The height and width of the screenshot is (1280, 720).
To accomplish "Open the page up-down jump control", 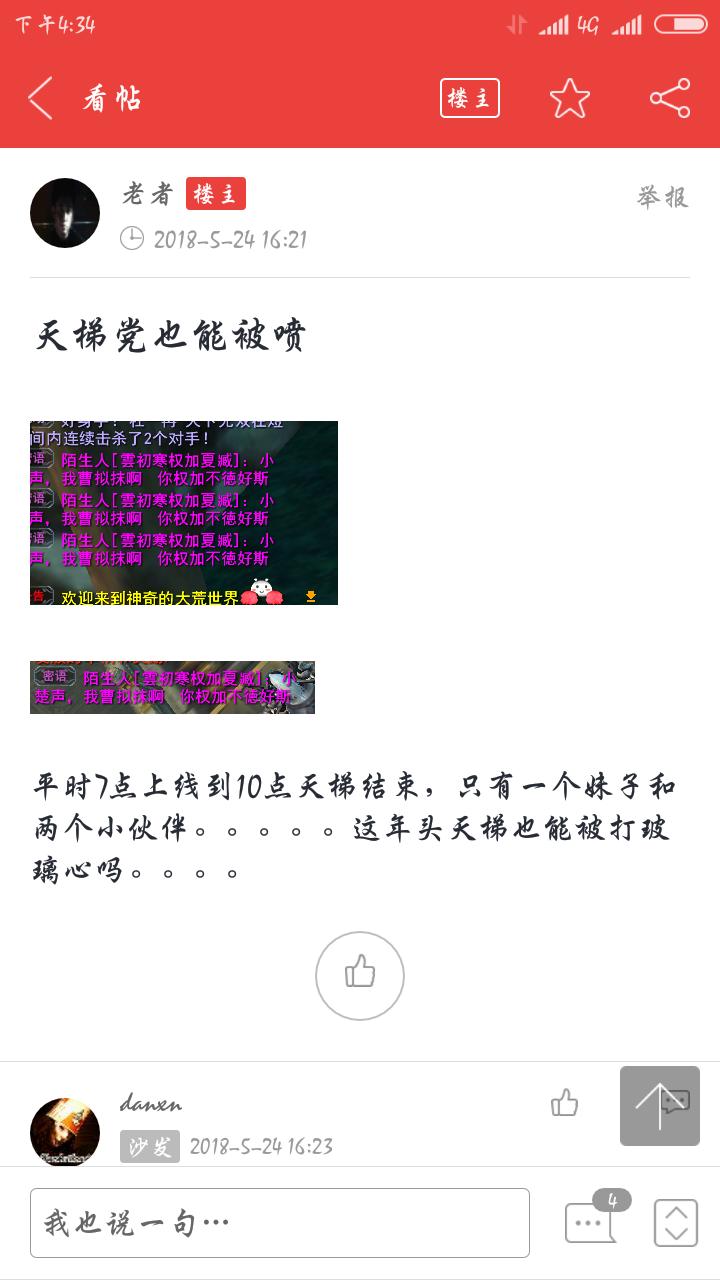I will point(676,1222).
